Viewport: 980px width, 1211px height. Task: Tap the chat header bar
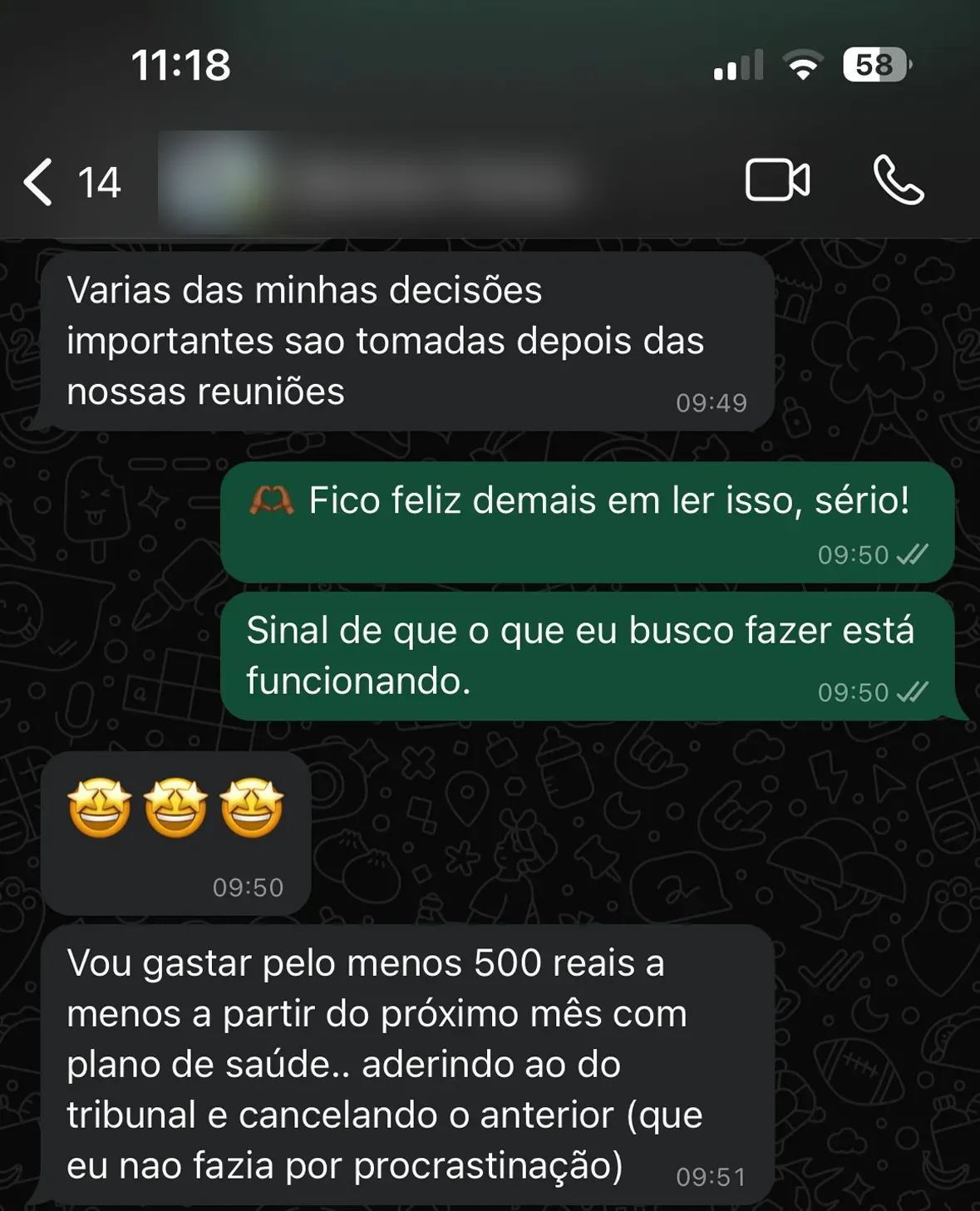[x=490, y=183]
